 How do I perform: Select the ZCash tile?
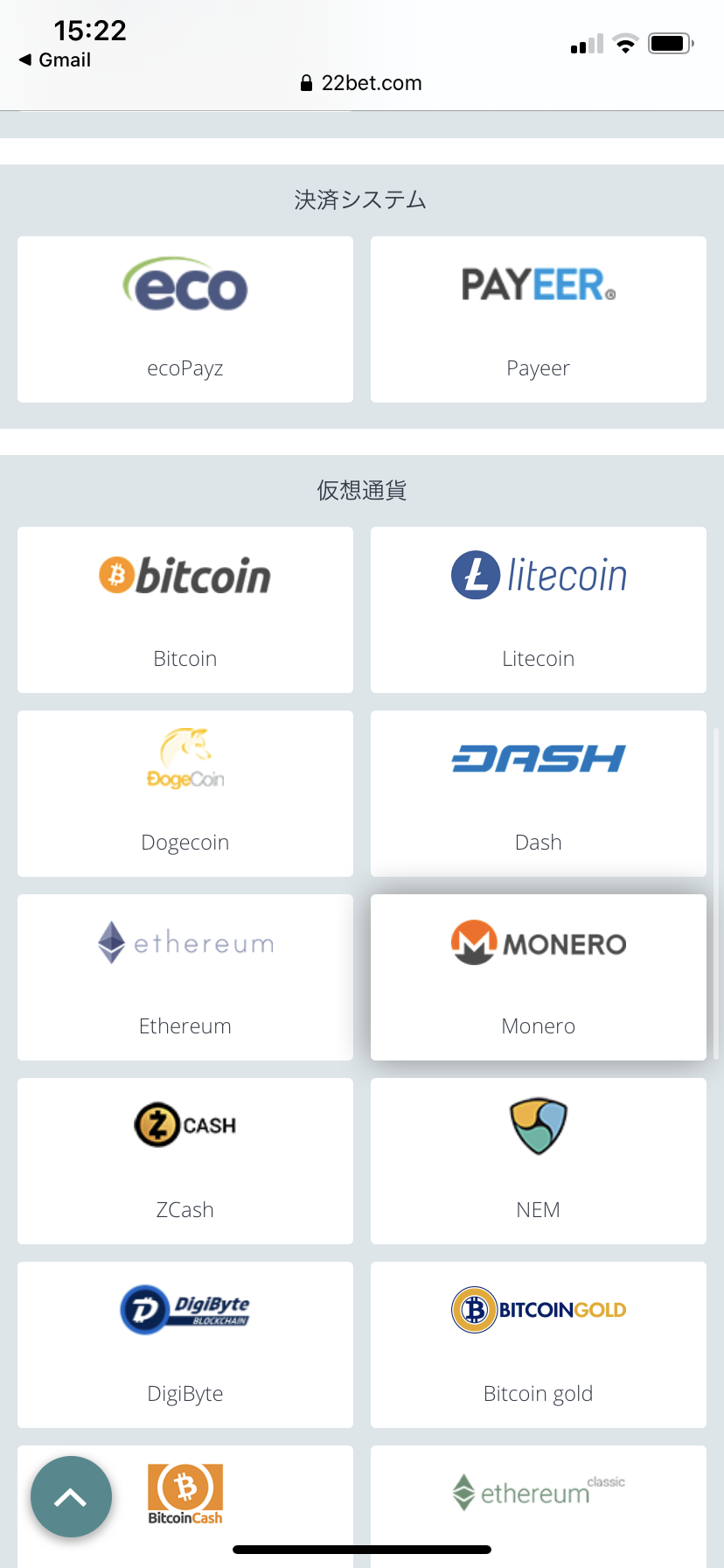[185, 1161]
